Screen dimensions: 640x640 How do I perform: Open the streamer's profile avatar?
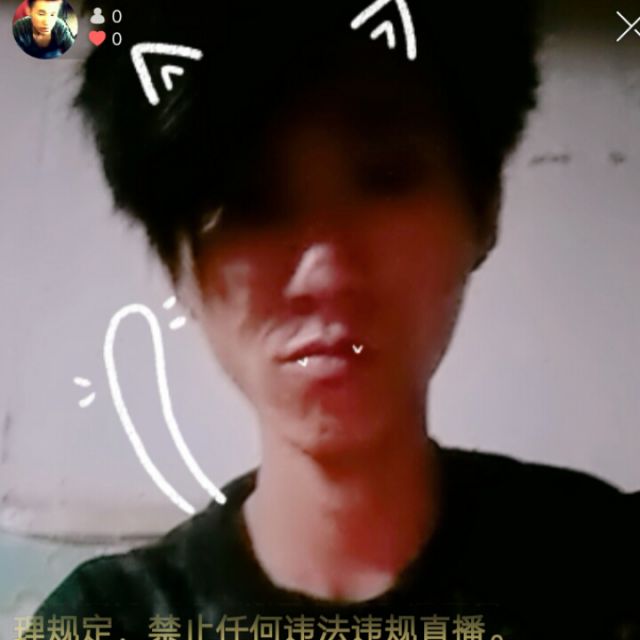[x=45, y=27]
